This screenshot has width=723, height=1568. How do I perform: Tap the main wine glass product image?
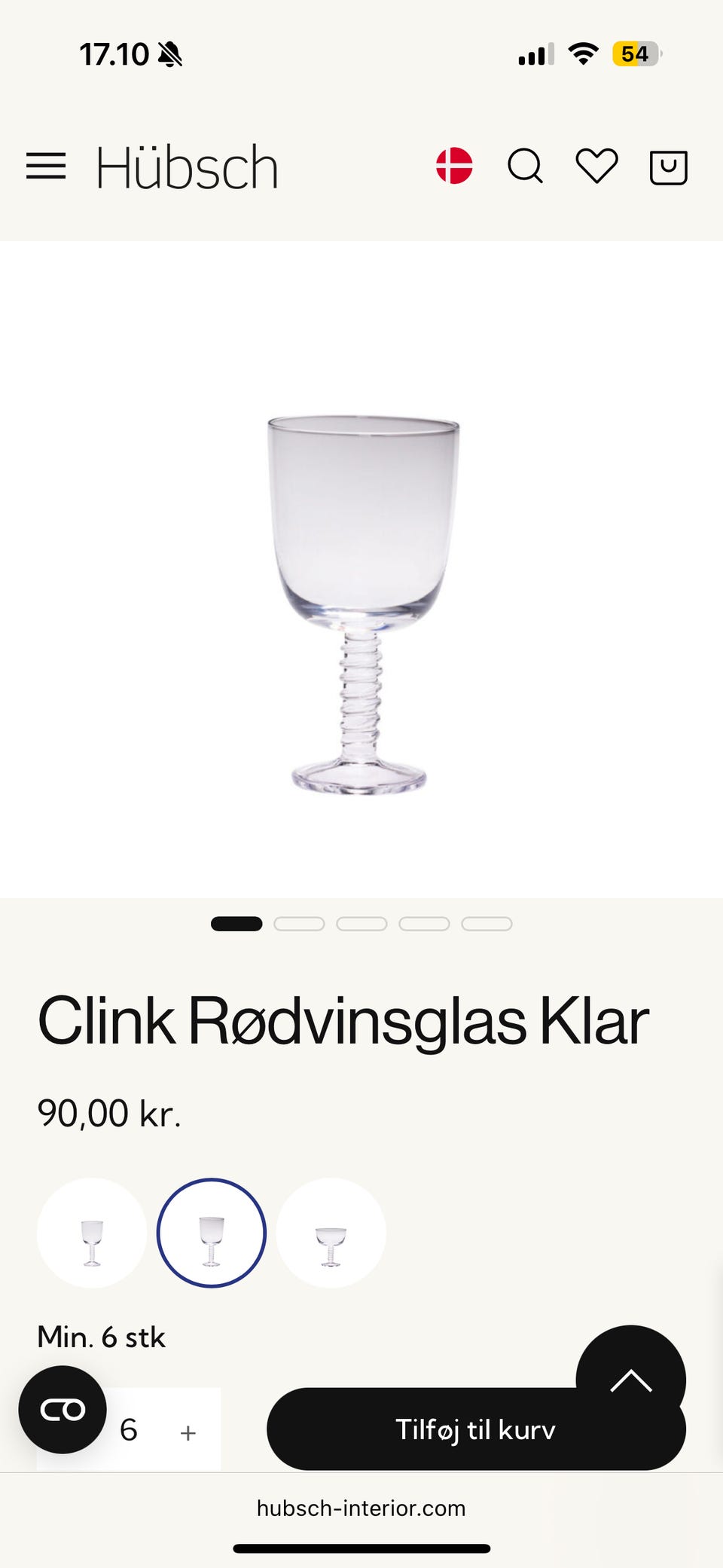(x=362, y=605)
